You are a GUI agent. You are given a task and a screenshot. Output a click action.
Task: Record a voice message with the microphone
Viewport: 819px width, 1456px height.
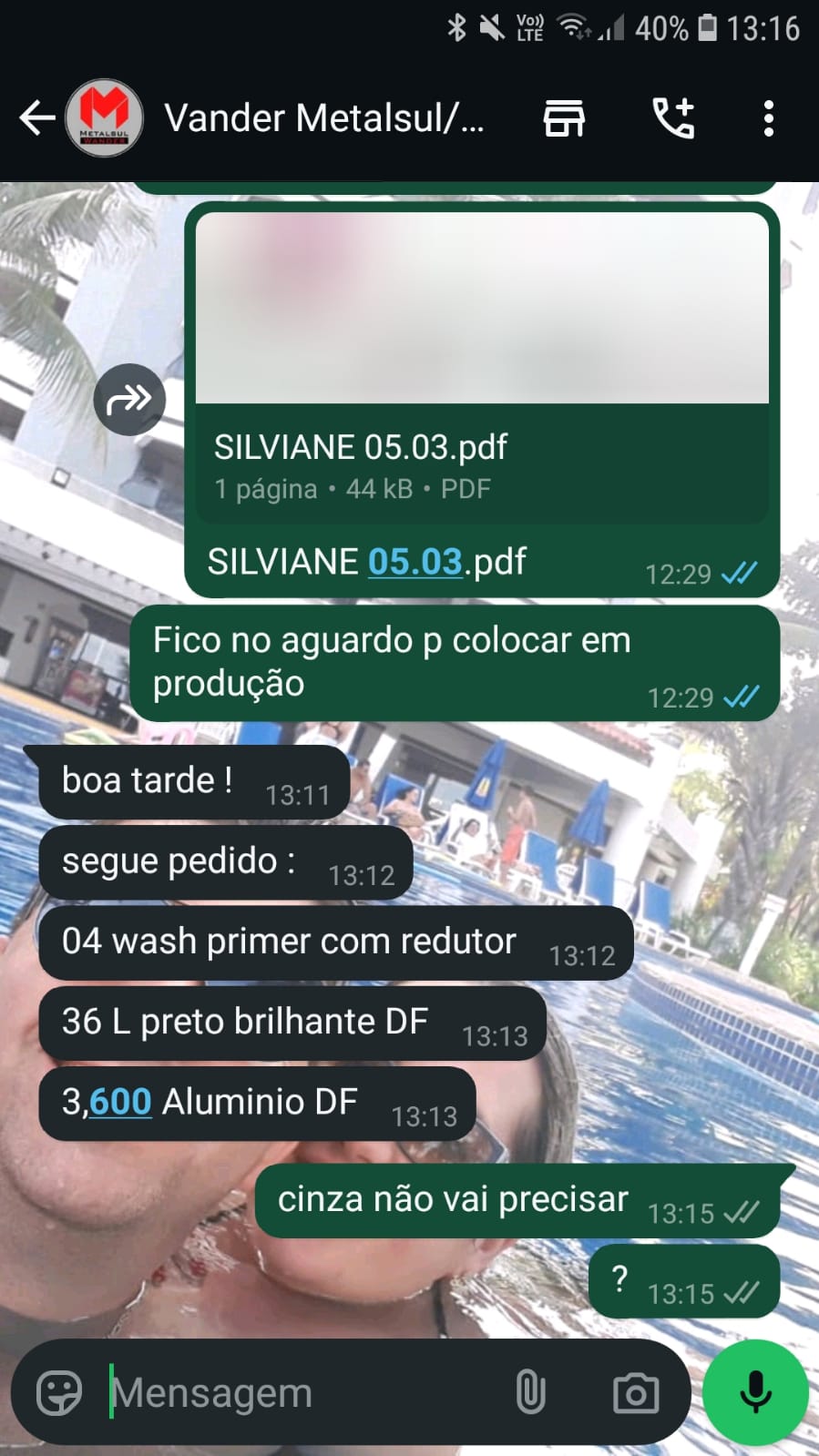[x=755, y=1392]
